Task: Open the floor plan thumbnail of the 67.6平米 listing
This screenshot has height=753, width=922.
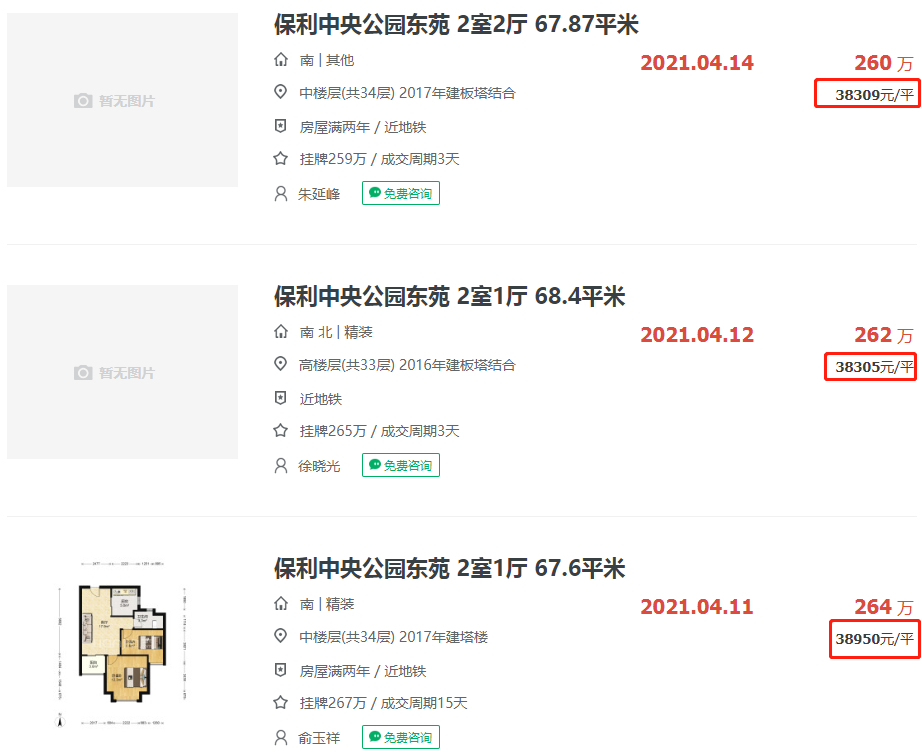Action: coord(122,642)
